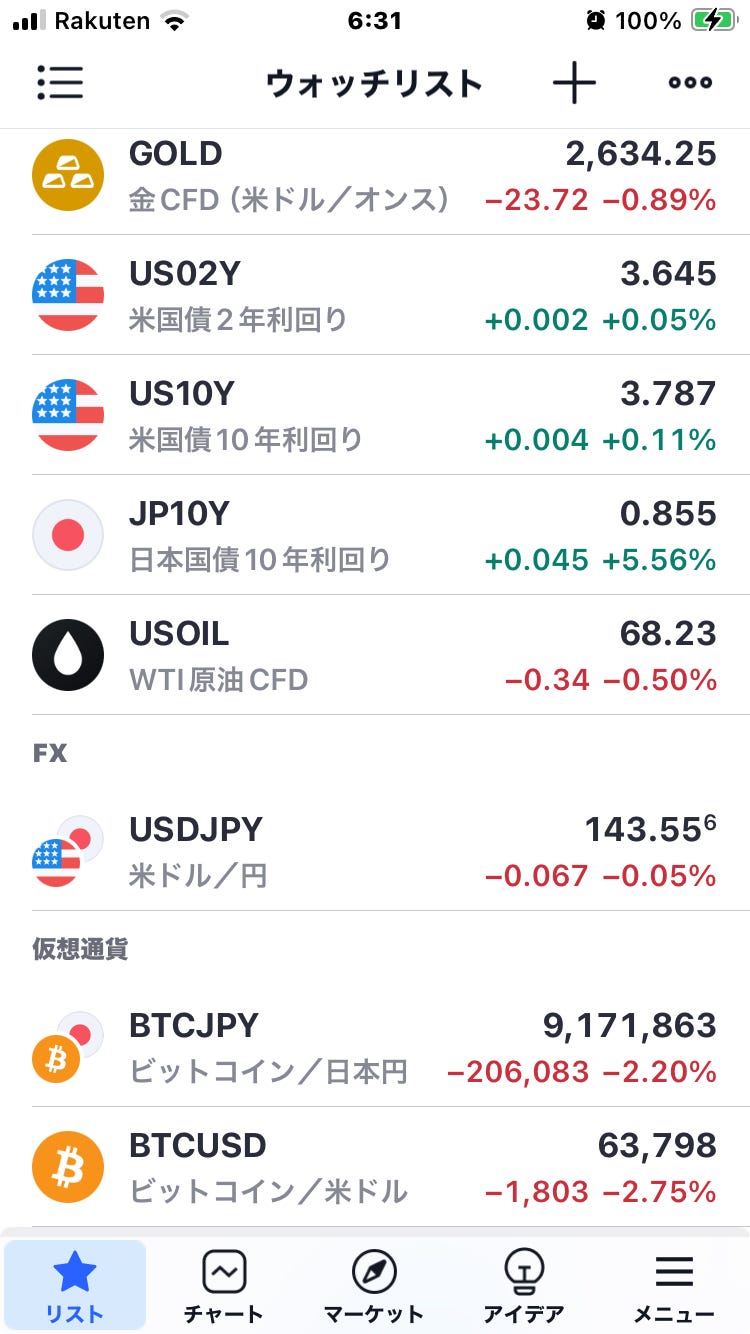Open the watchlist list icon at top left
Screen dimensions: 750x1334
pyautogui.click(x=60, y=82)
